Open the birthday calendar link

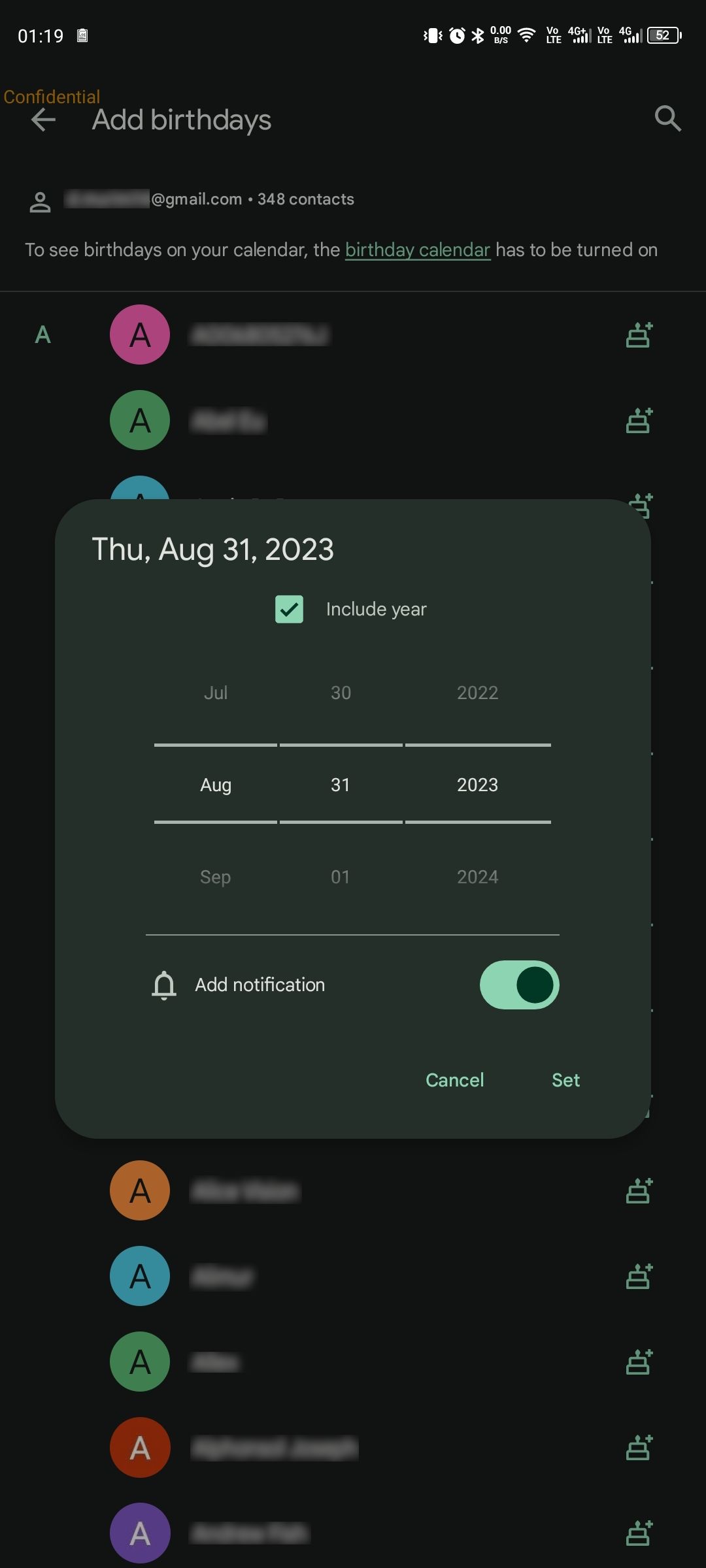pyautogui.click(x=417, y=250)
